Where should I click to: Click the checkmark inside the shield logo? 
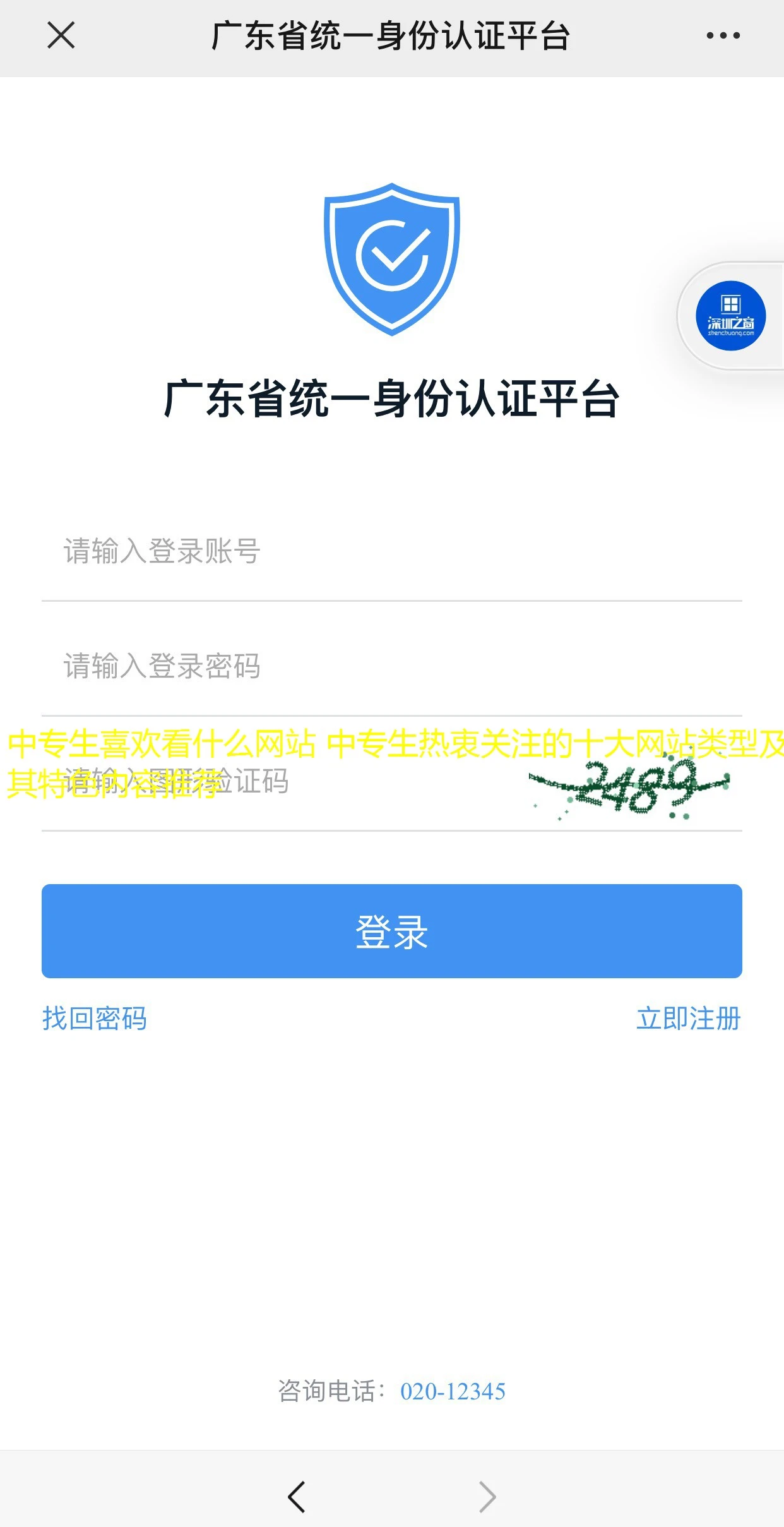pyautogui.click(x=391, y=253)
